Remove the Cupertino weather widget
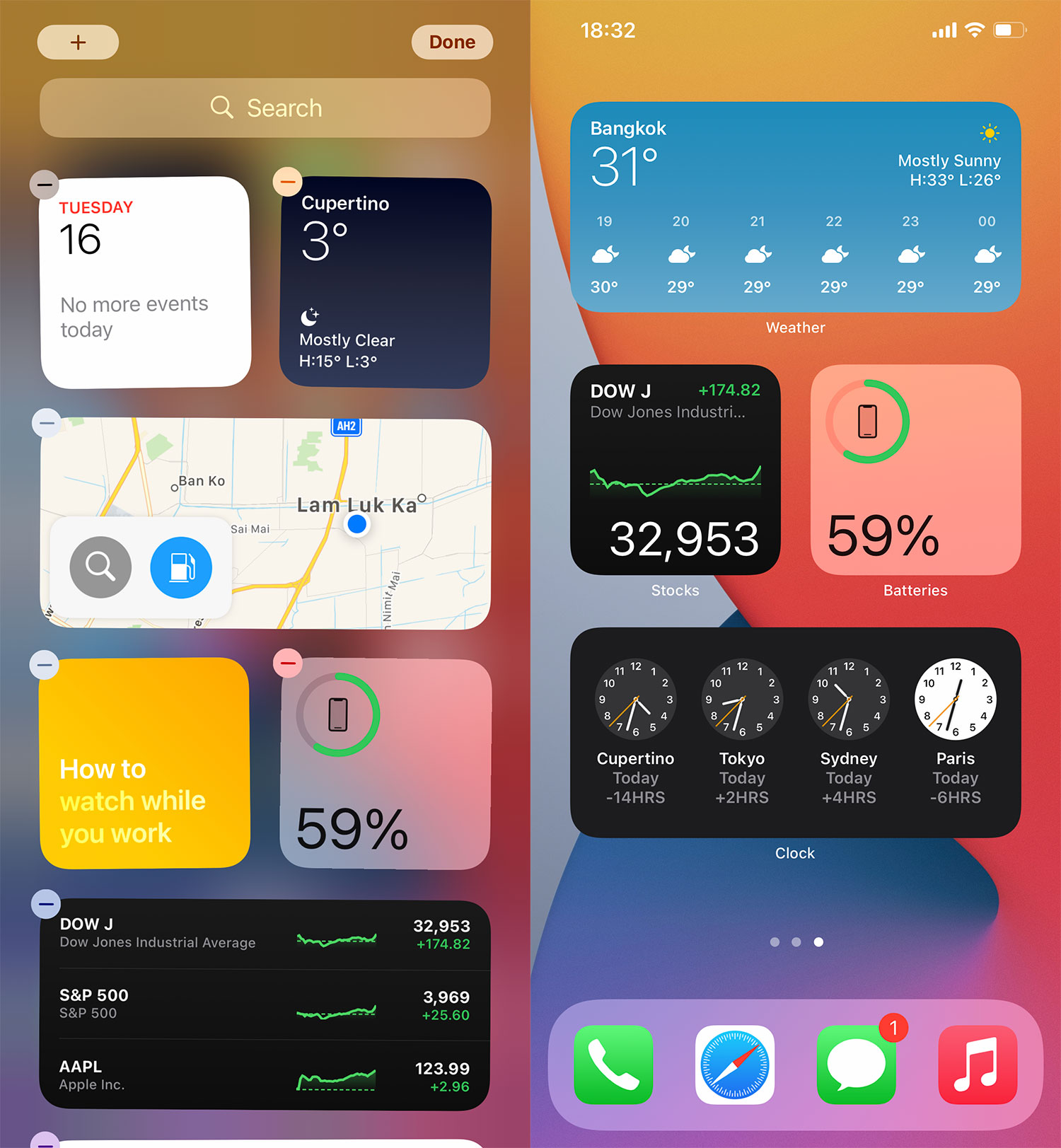The width and height of the screenshot is (1061, 1148). click(288, 182)
